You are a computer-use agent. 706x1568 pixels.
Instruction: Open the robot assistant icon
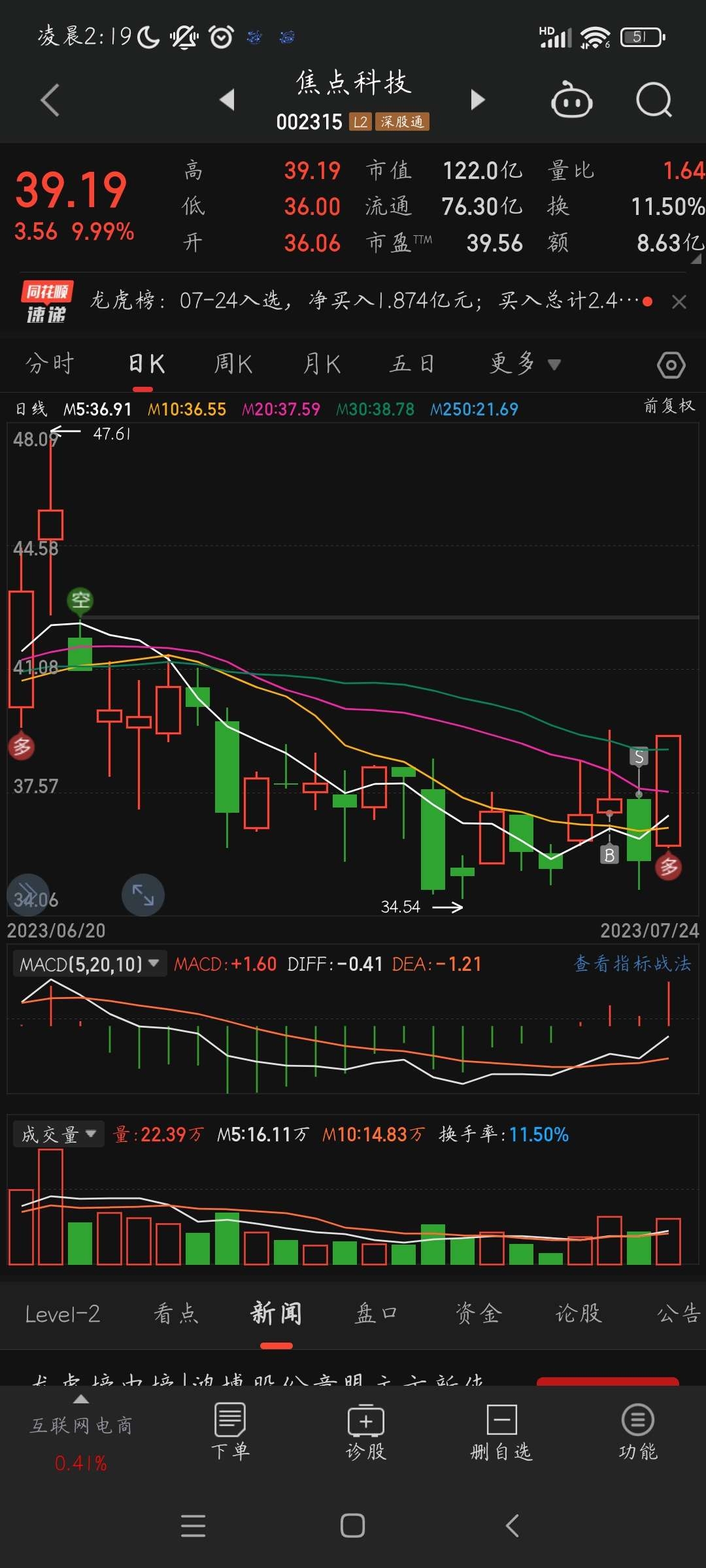571,100
